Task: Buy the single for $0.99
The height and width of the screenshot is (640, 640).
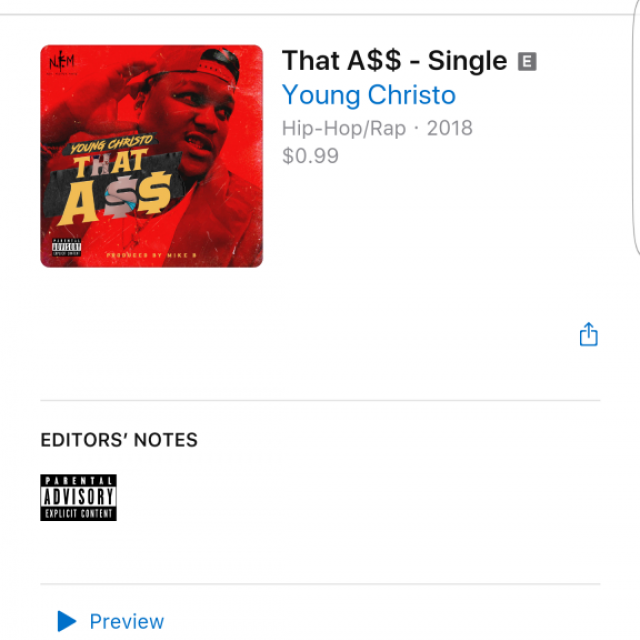Action: tap(310, 156)
